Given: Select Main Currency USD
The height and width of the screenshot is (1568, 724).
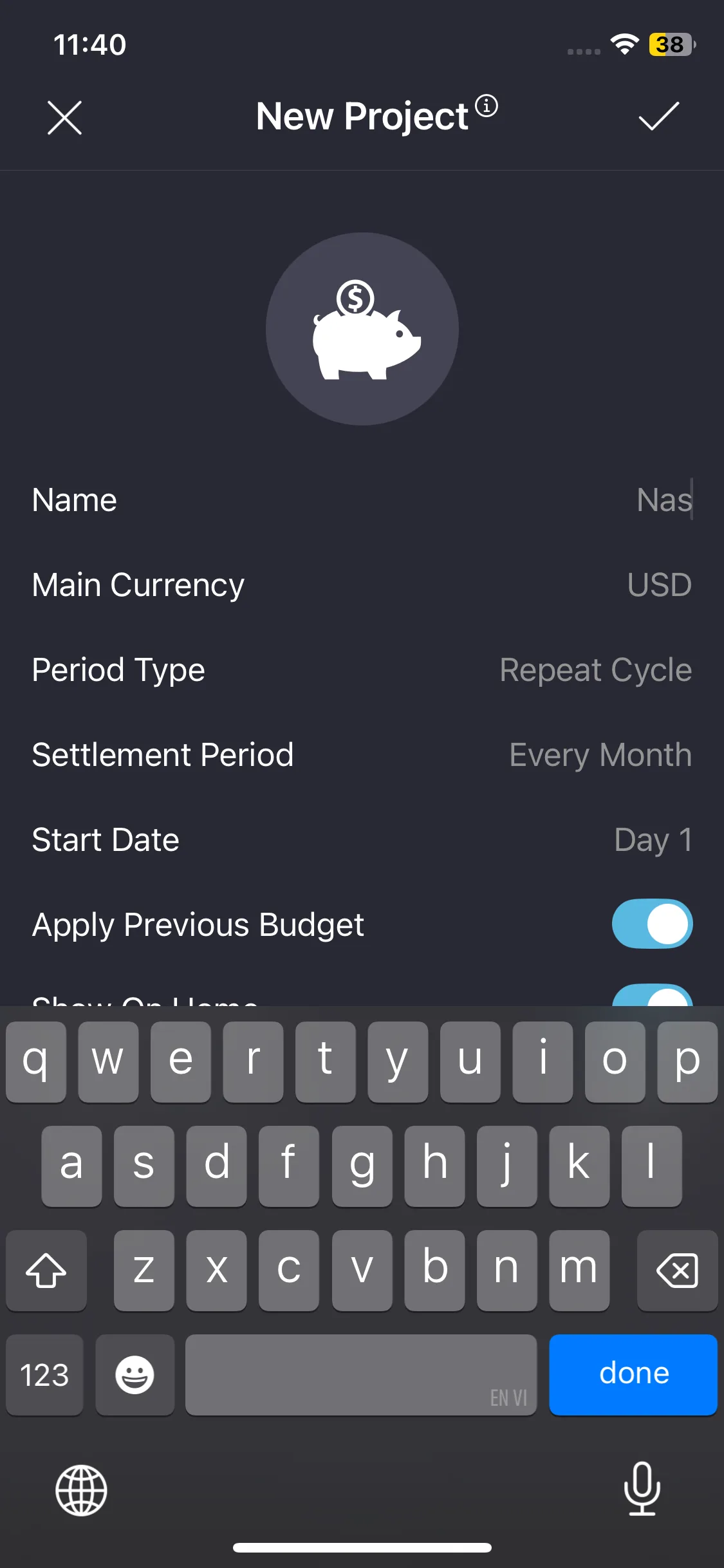Looking at the screenshot, I should click(659, 585).
